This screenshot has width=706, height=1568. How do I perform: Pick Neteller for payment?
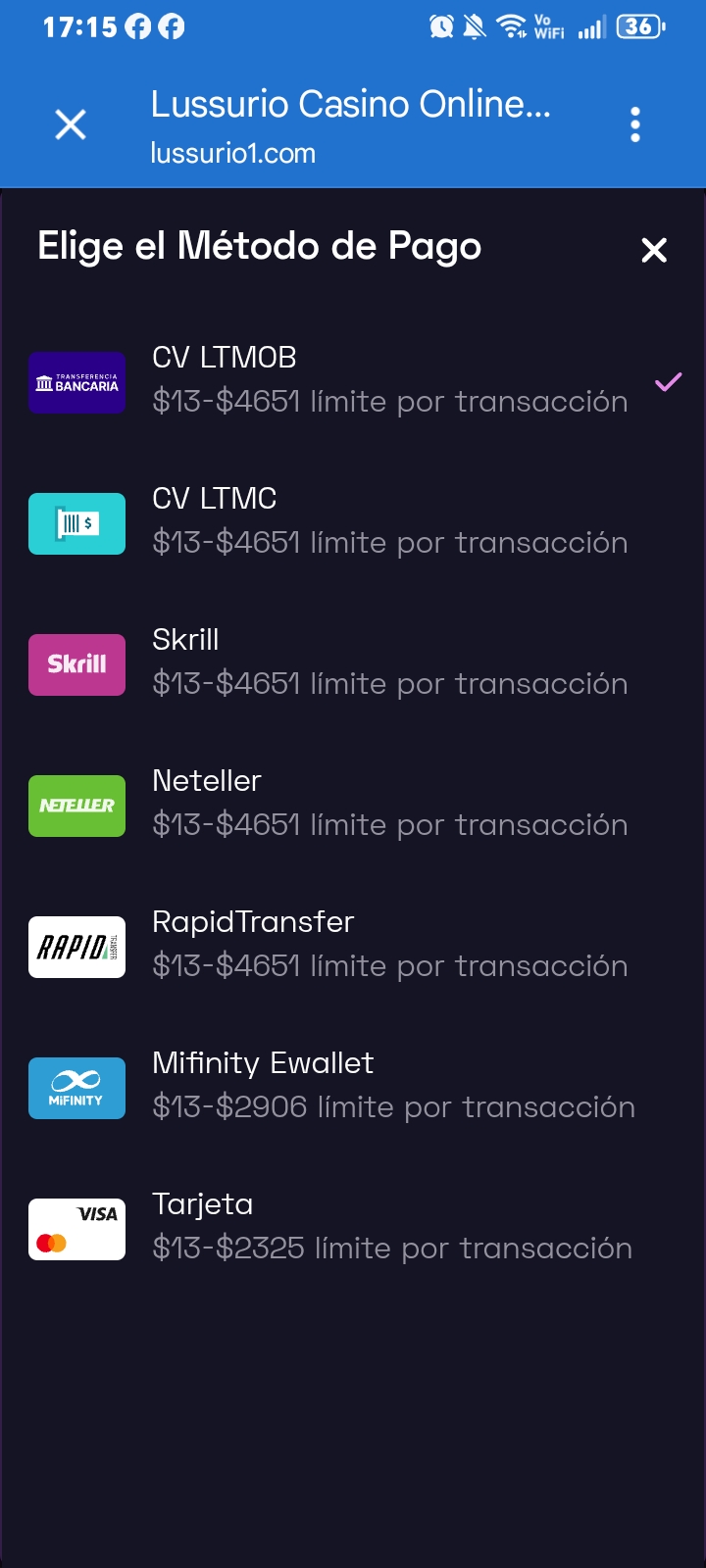353,806
